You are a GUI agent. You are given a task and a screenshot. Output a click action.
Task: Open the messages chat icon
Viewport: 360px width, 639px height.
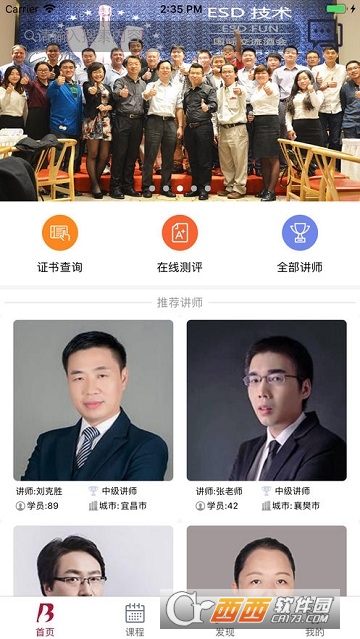(x=323, y=34)
